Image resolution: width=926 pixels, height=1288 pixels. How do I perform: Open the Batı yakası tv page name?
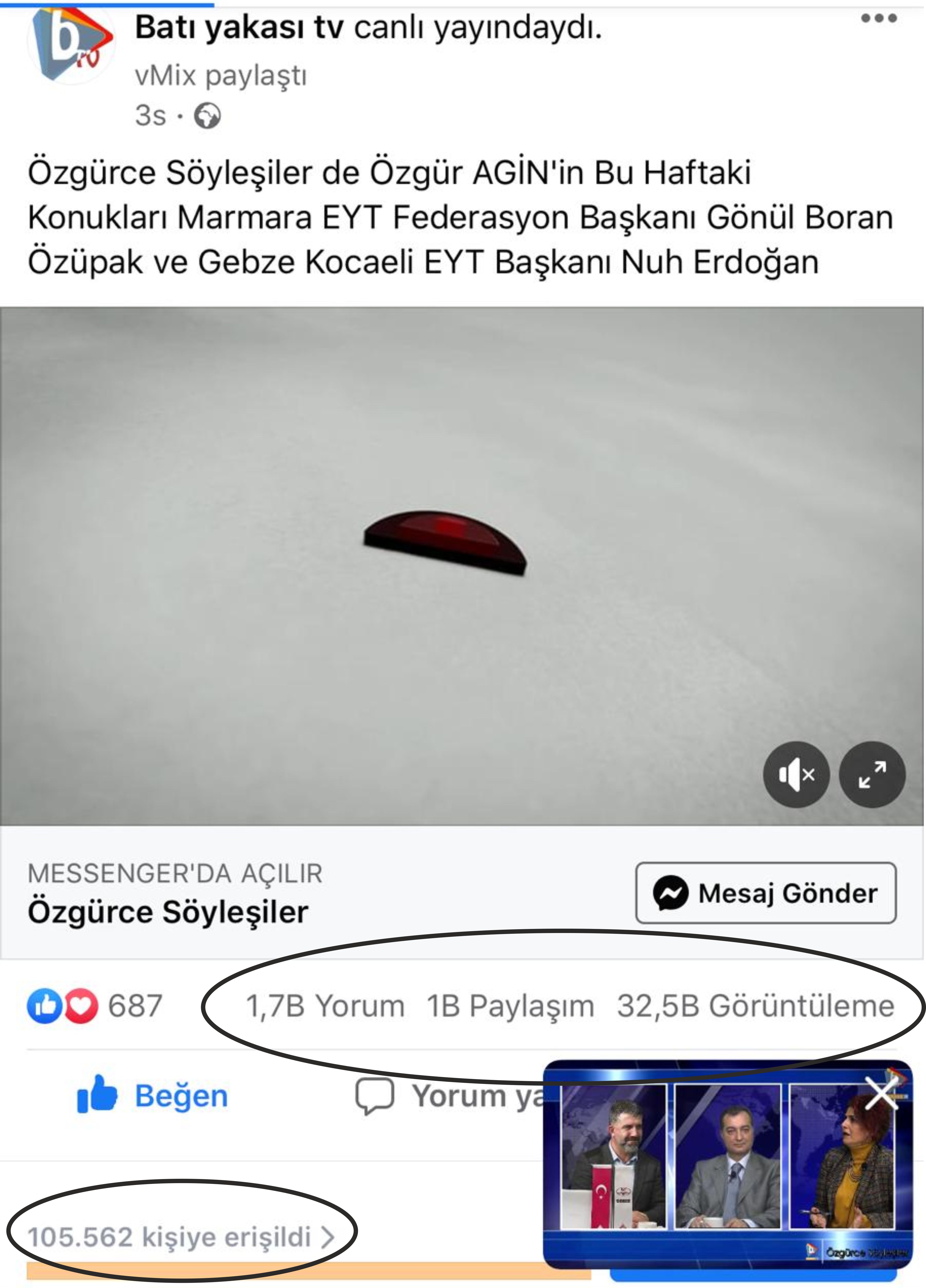click(x=238, y=27)
